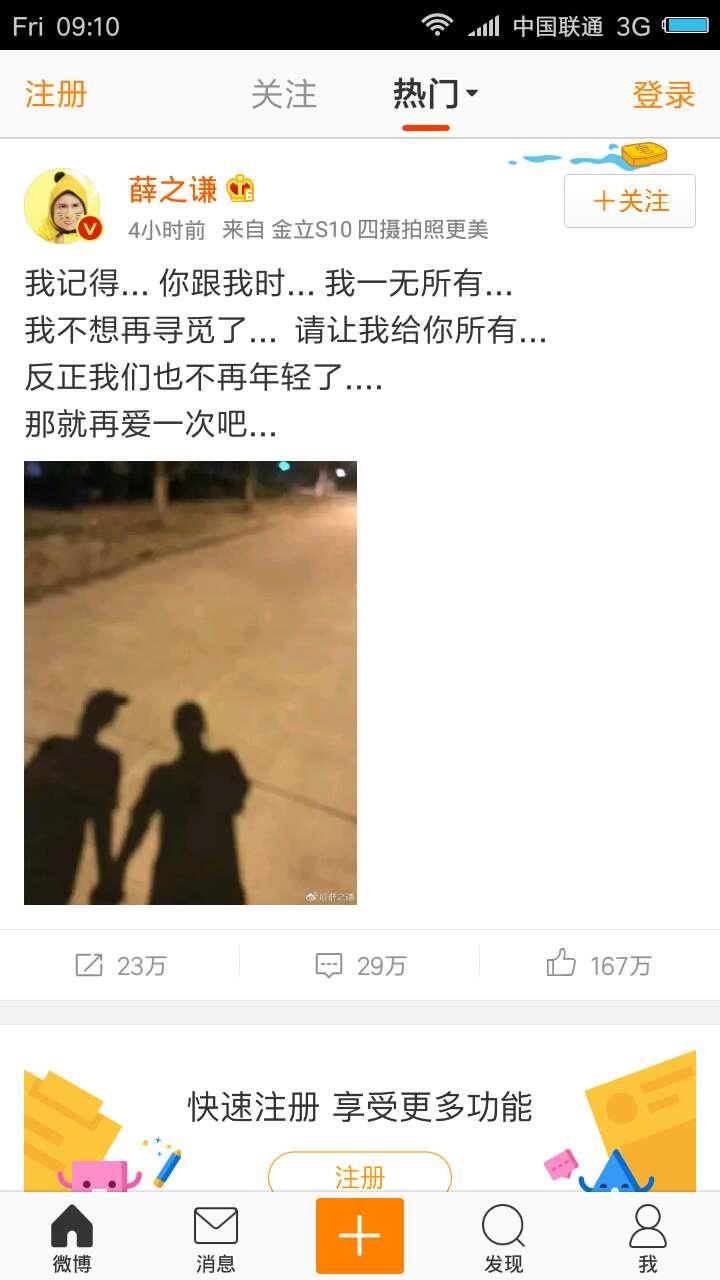
Task: Switch to the 关注 tab
Action: [x=283, y=94]
